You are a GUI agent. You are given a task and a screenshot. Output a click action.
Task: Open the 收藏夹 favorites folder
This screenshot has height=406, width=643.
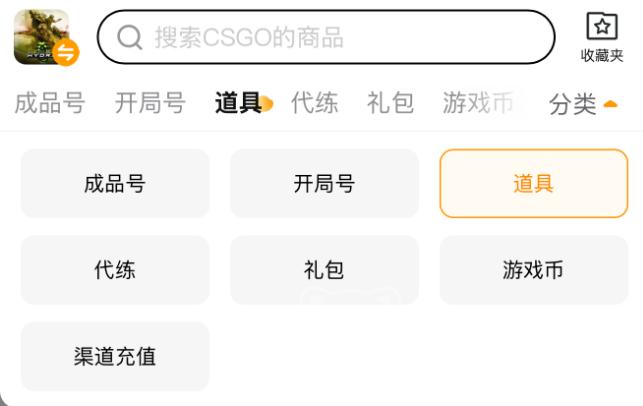602,37
